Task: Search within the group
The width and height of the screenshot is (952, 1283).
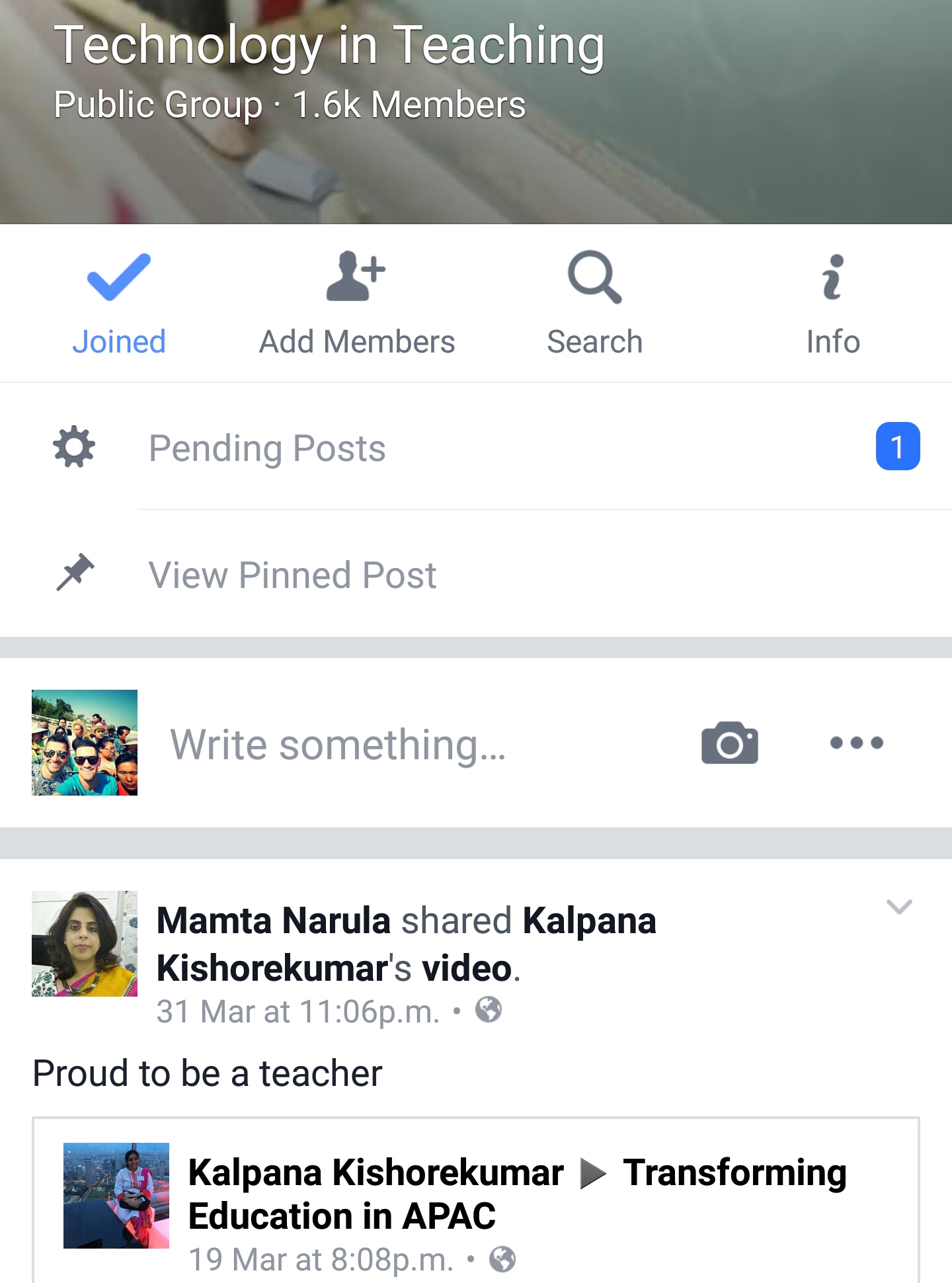Action: (x=594, y=304)
